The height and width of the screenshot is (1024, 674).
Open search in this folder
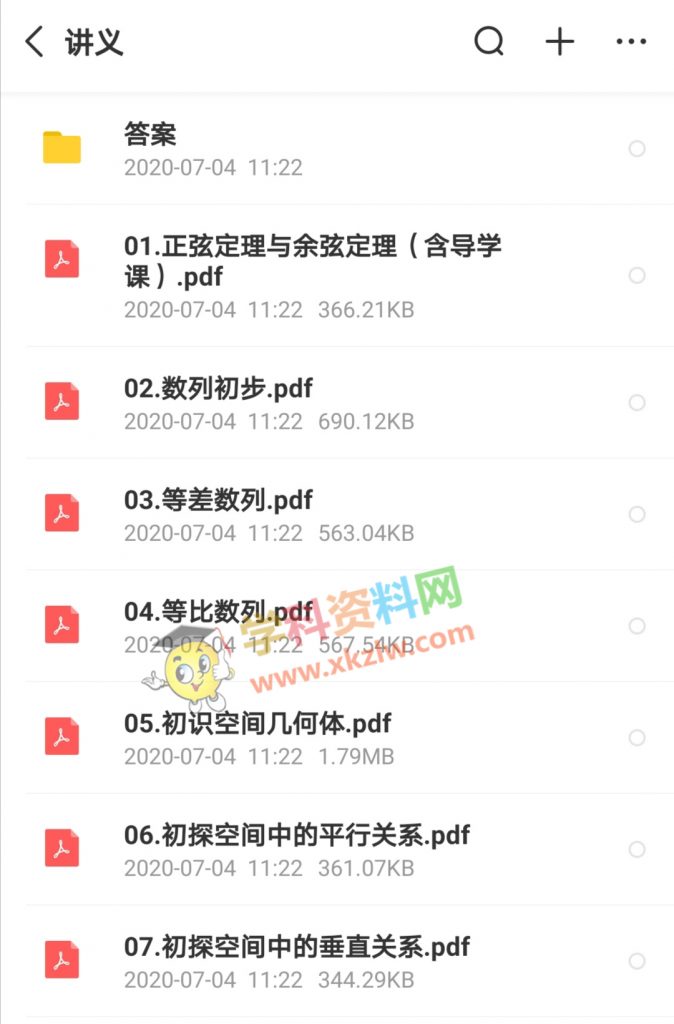point(488,42)
